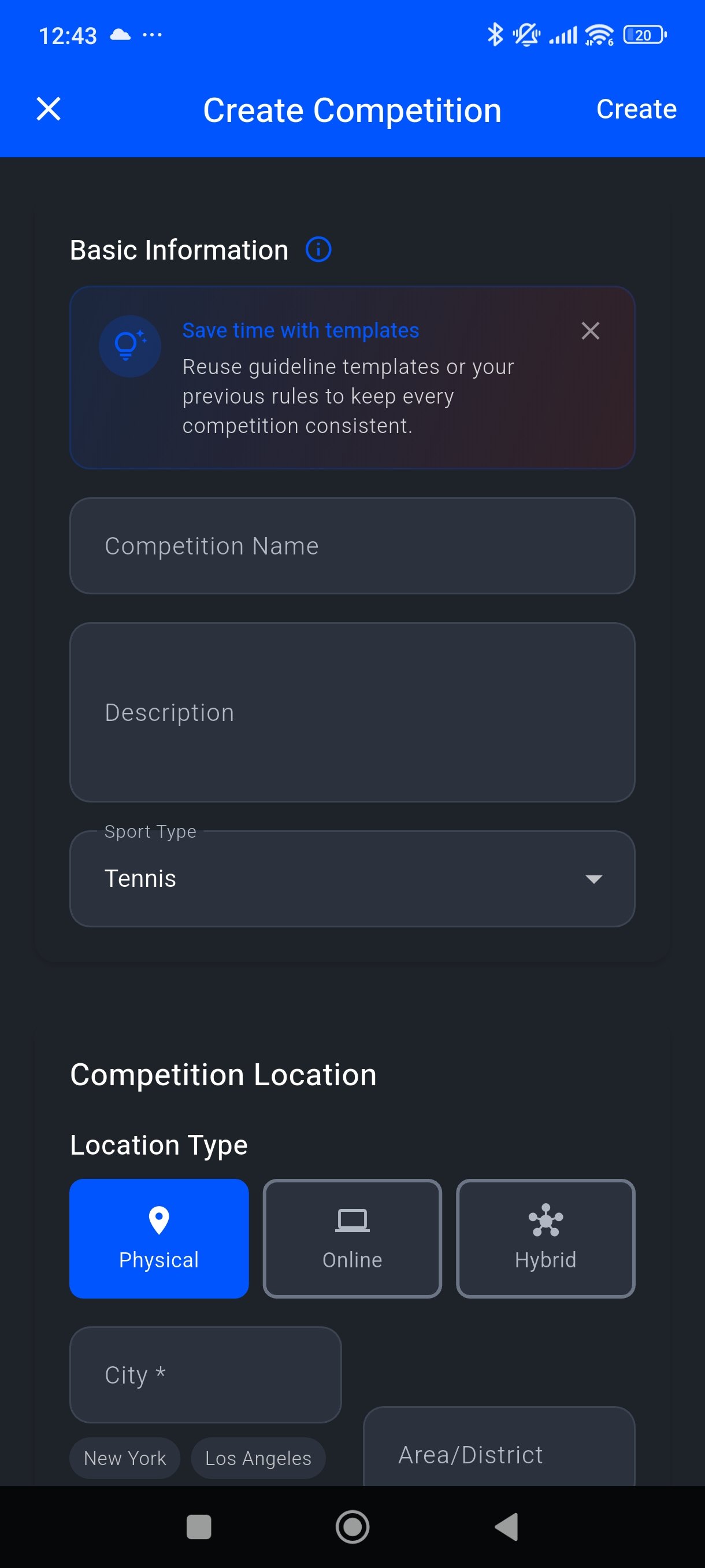
Task: Open the Sport Type dropdown
Action: coord(352,878)
